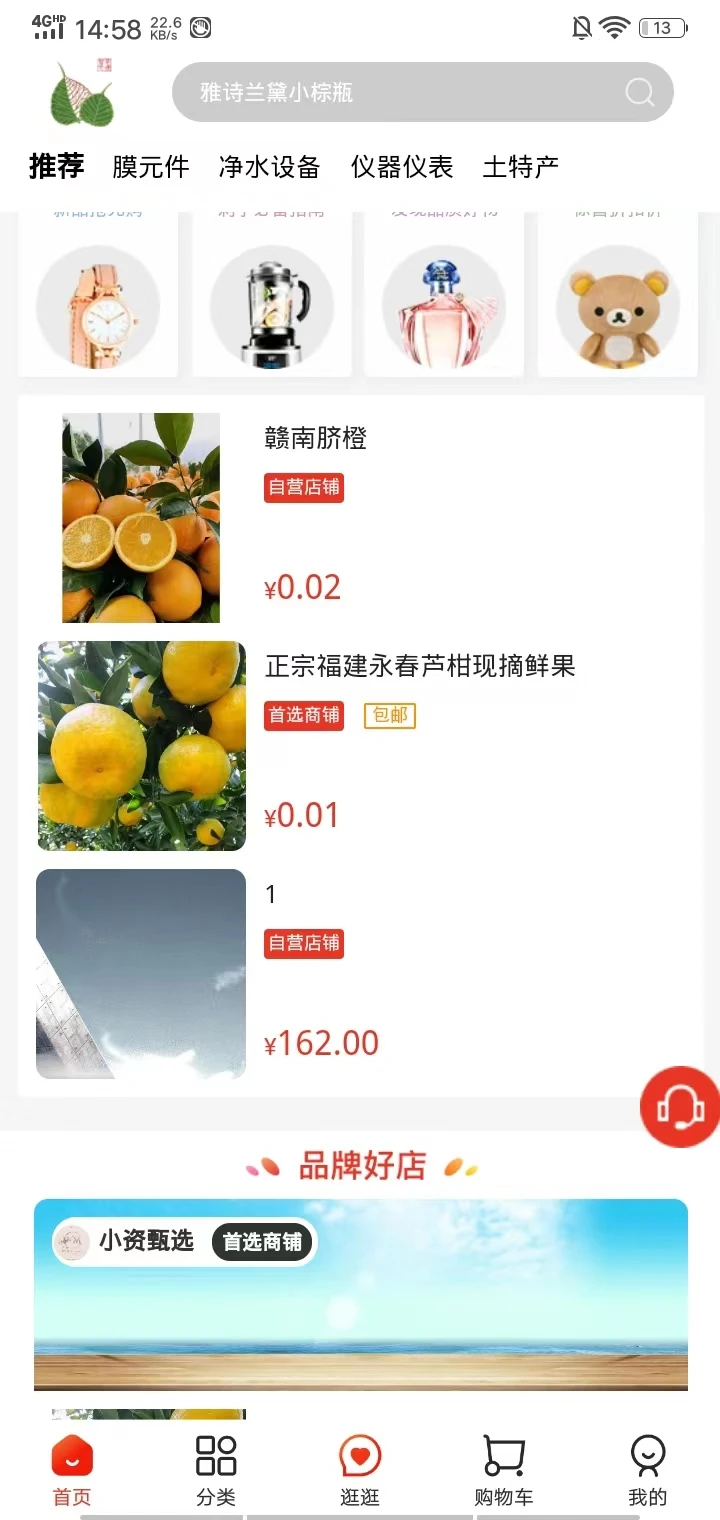The image size is (720, 1520).
Task: Tap the floating customer service headset icon
Action: pos(679,1107)
